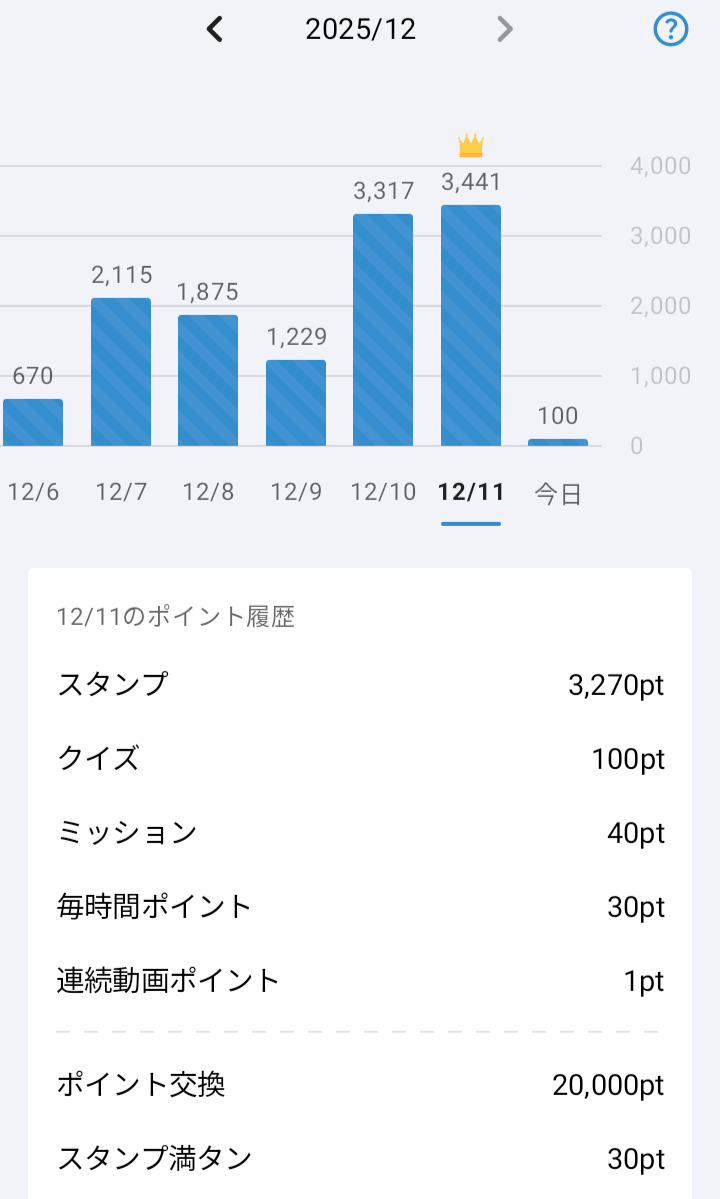Image resolution: width=720 pixels, height=1199 pixels.
Task: Select the 12/10 bar showing 3,317
Action: (383, 330)
